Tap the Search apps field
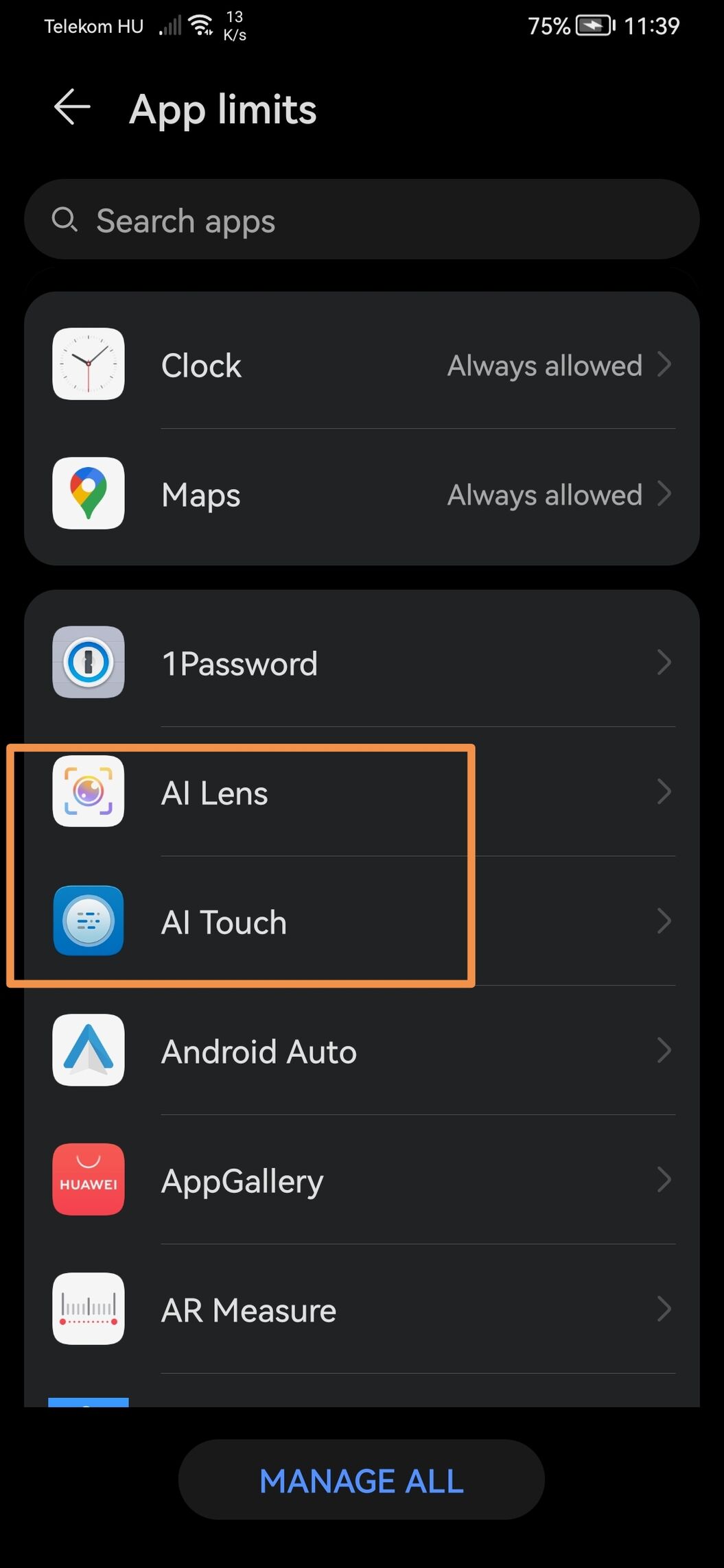 362,220
